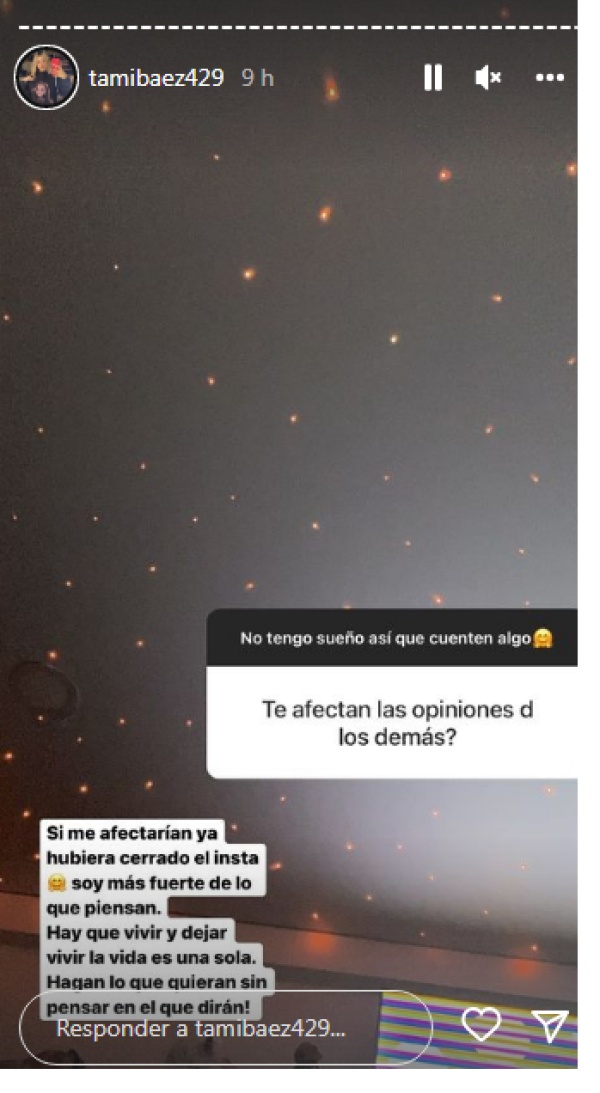Viewport: 600px width, 1093px height.
Task: Open the three-dot more options menu
Action: coord(549,78)
